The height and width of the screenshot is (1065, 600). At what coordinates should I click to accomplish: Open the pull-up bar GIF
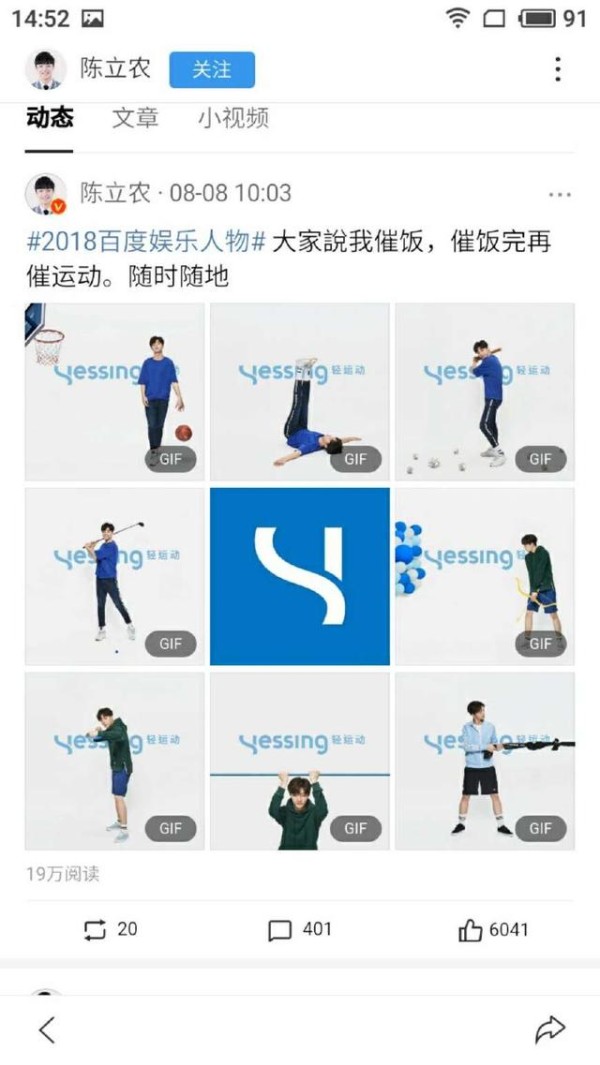coord(300,761)
